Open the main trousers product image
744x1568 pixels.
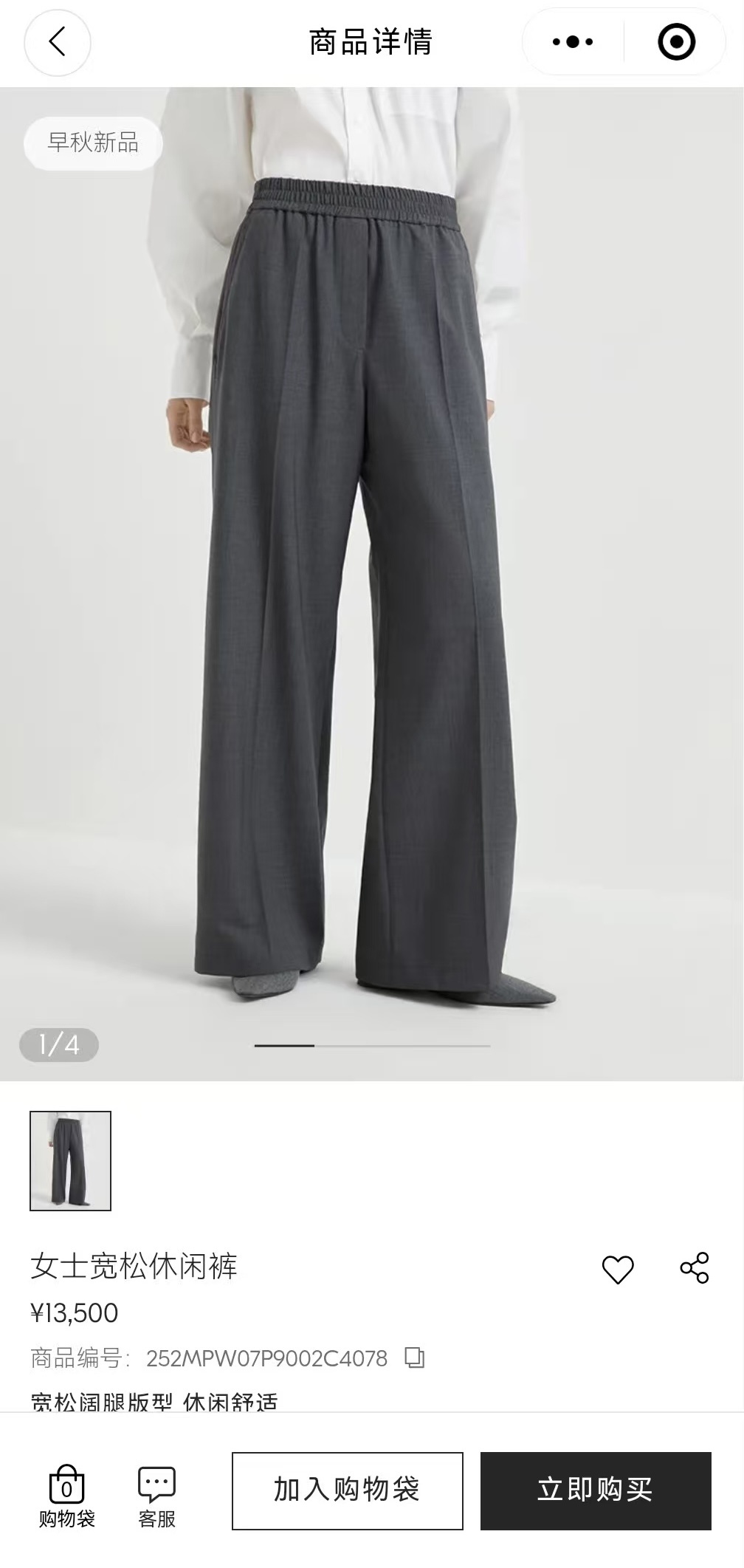pyautogui.click(x=372, y=583)
